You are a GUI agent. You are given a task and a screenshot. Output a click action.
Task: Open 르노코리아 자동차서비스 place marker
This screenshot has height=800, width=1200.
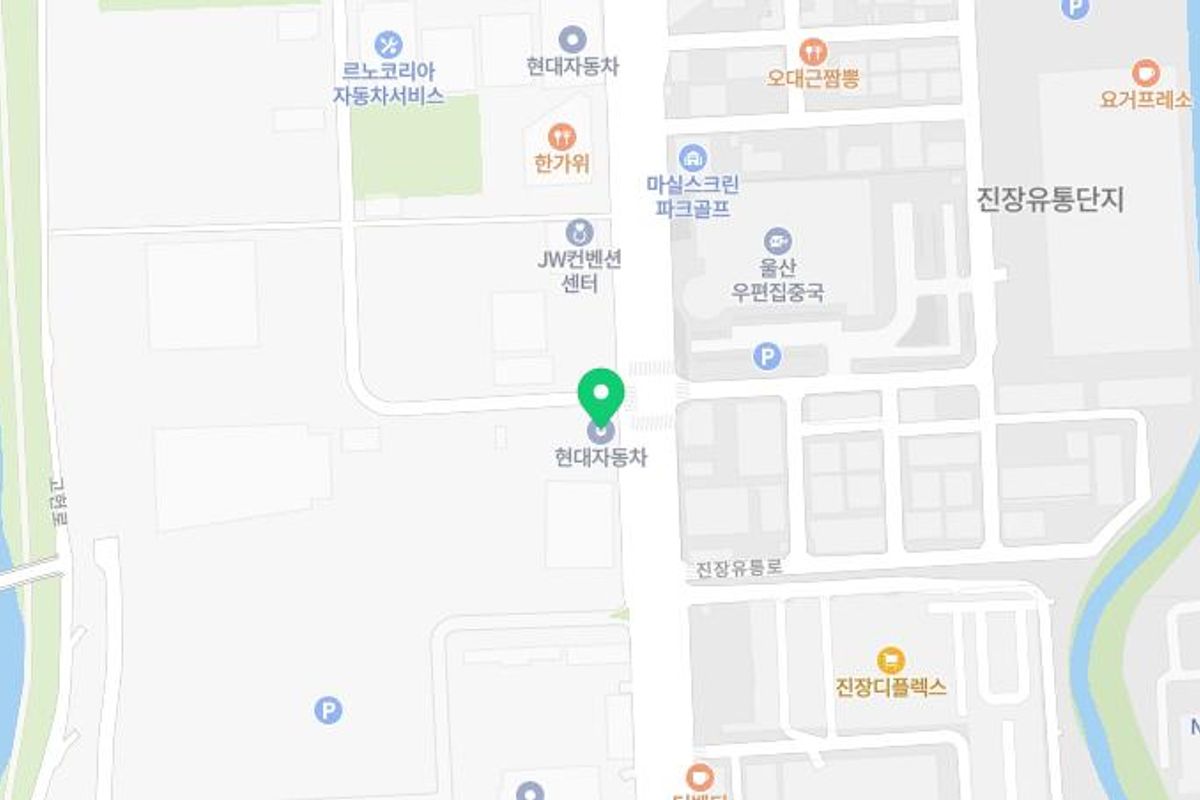(x=388, y=45)
